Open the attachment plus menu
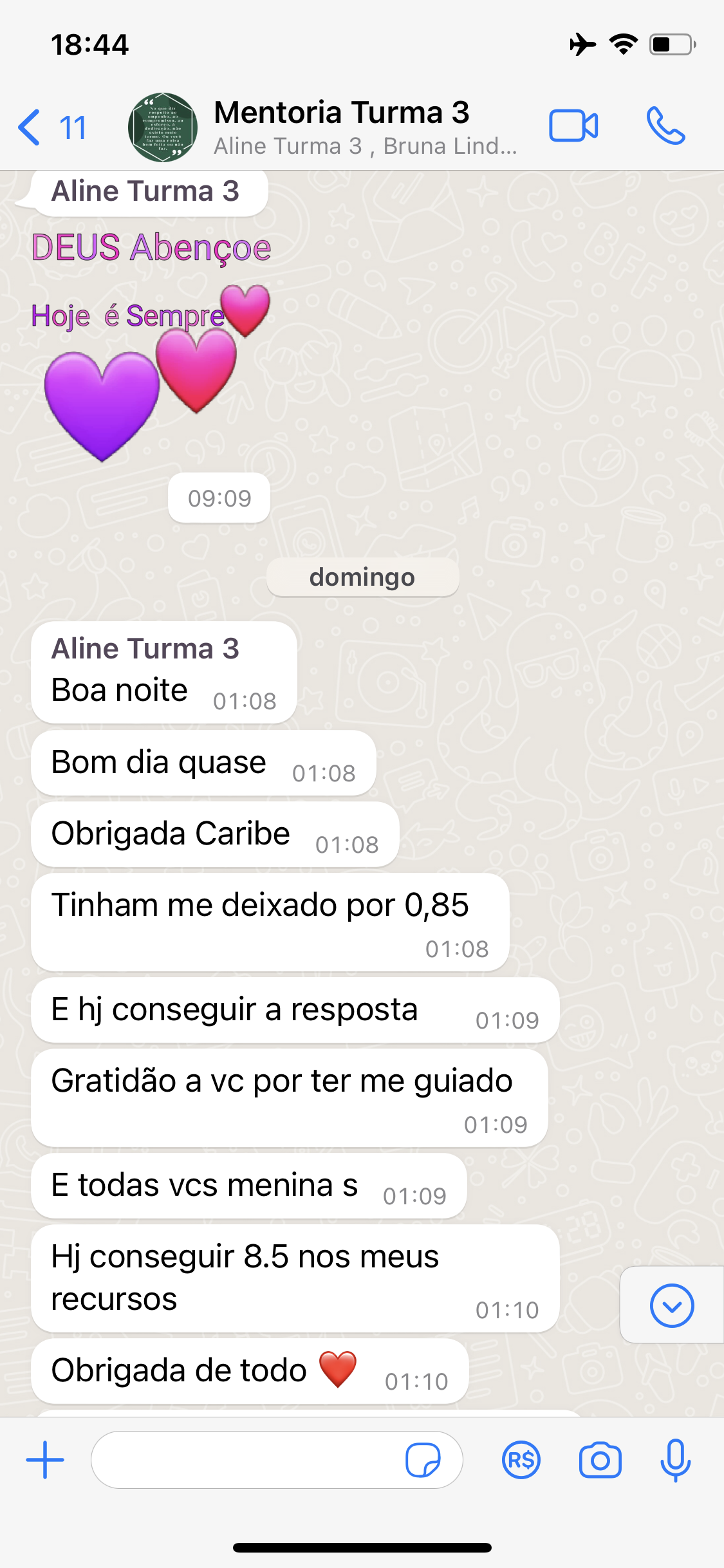Image resolution: width=724 pixels, height=1568 pixels. pyautogui.click(x=45, y=1460)
